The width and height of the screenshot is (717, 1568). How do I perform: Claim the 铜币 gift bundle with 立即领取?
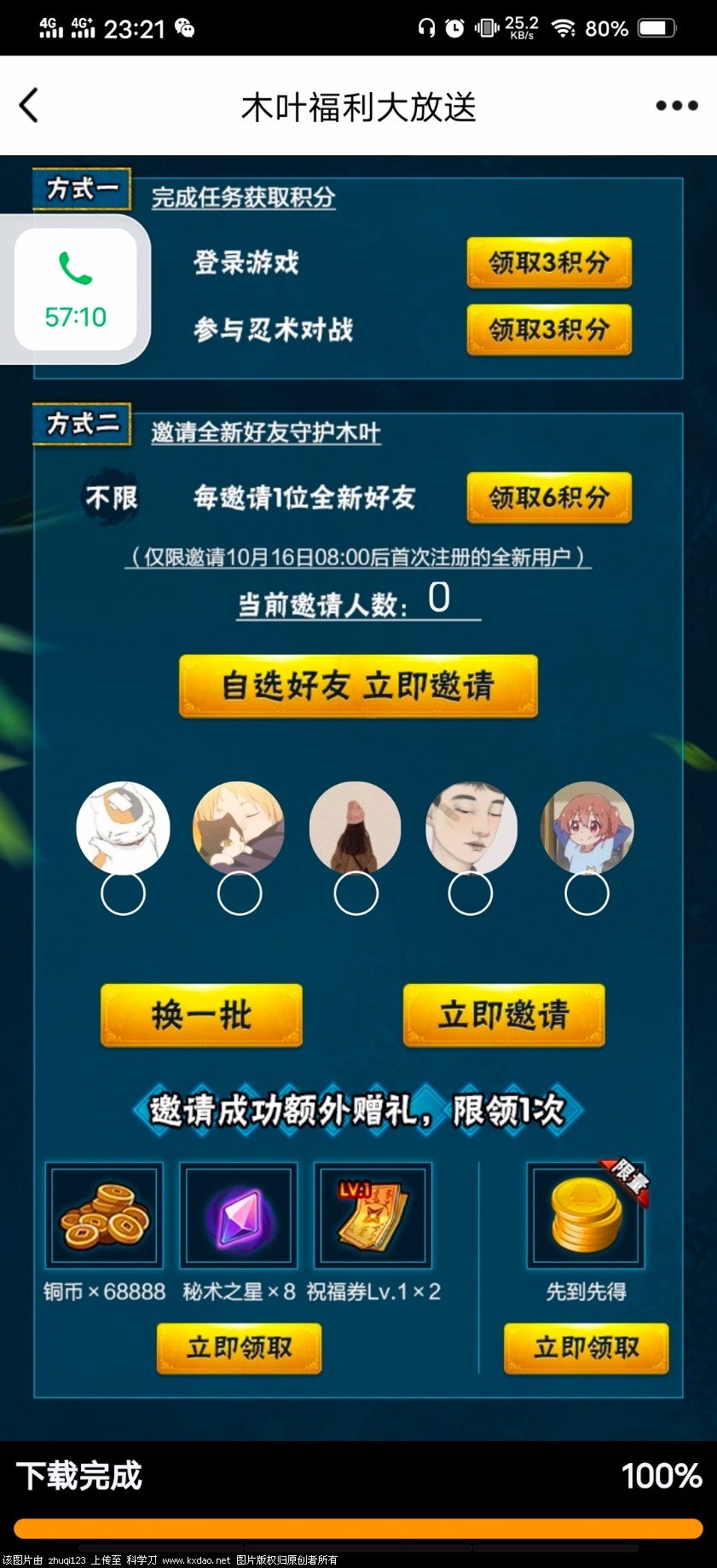click(x=239, y=1348)
